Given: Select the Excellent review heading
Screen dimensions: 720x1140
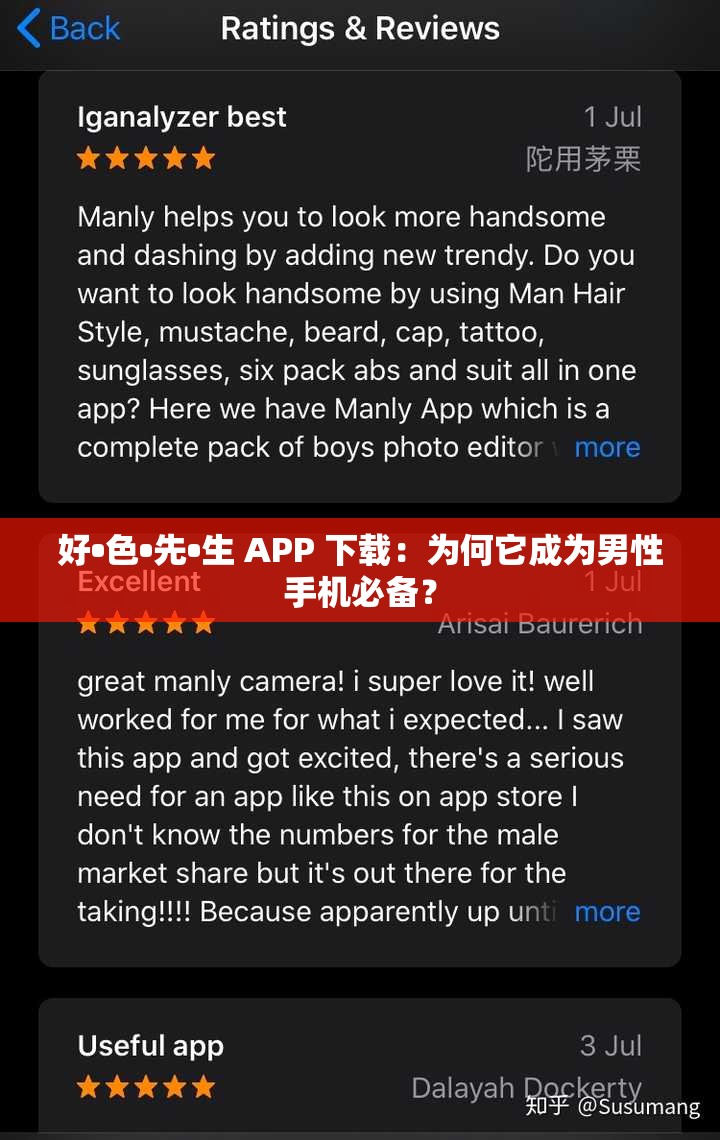Looking at the screenshot, I should [x=139, y=581].
